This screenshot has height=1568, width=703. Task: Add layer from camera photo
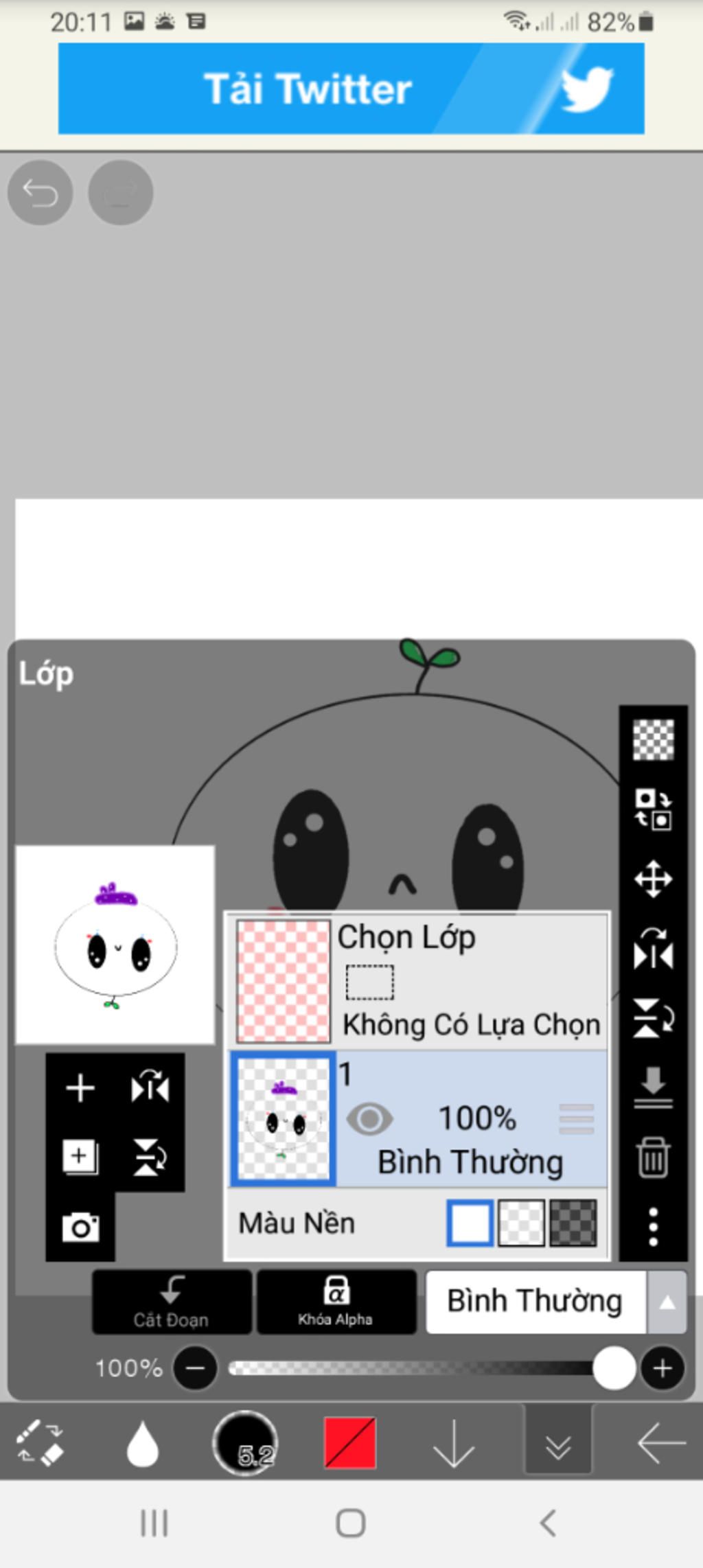pos(80,1227)
